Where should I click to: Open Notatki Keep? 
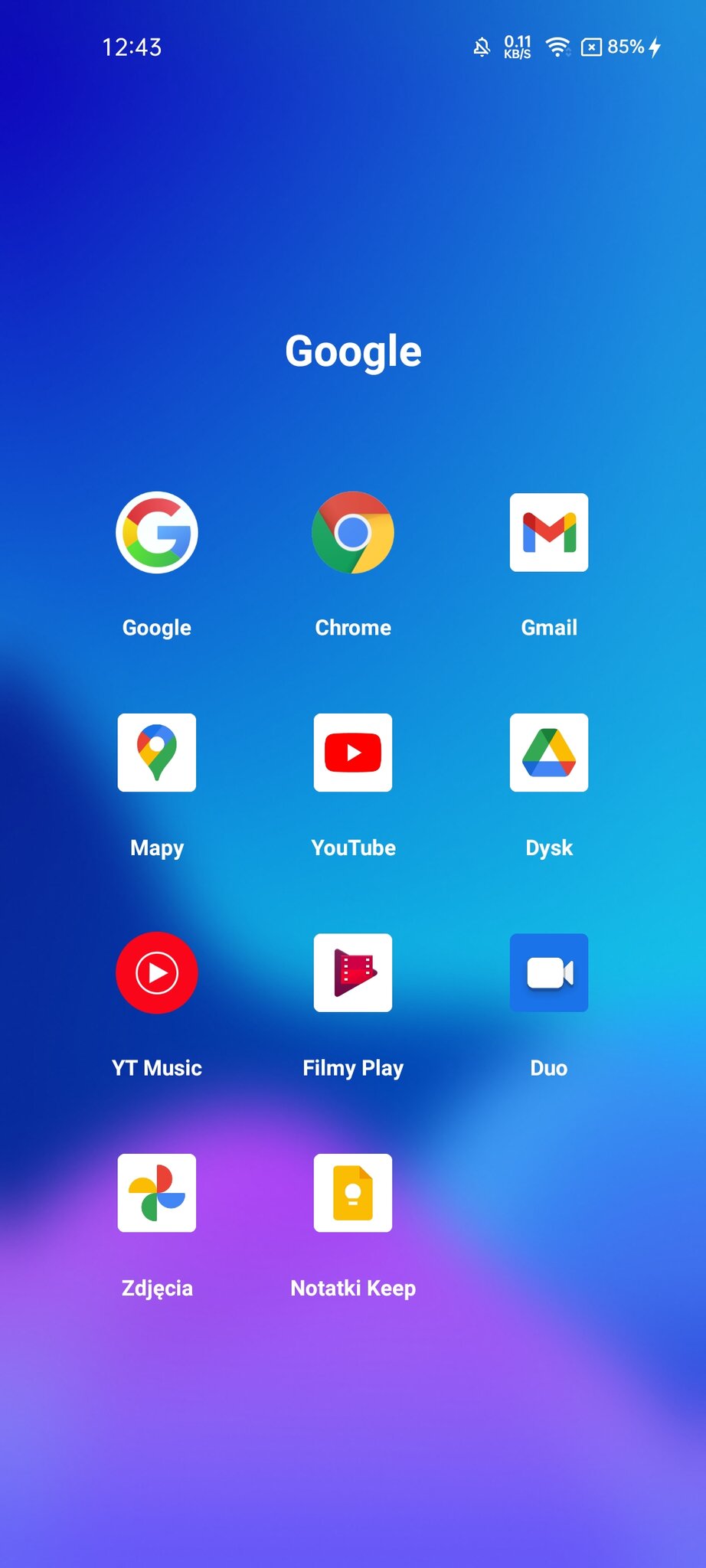coord(353,1193)
